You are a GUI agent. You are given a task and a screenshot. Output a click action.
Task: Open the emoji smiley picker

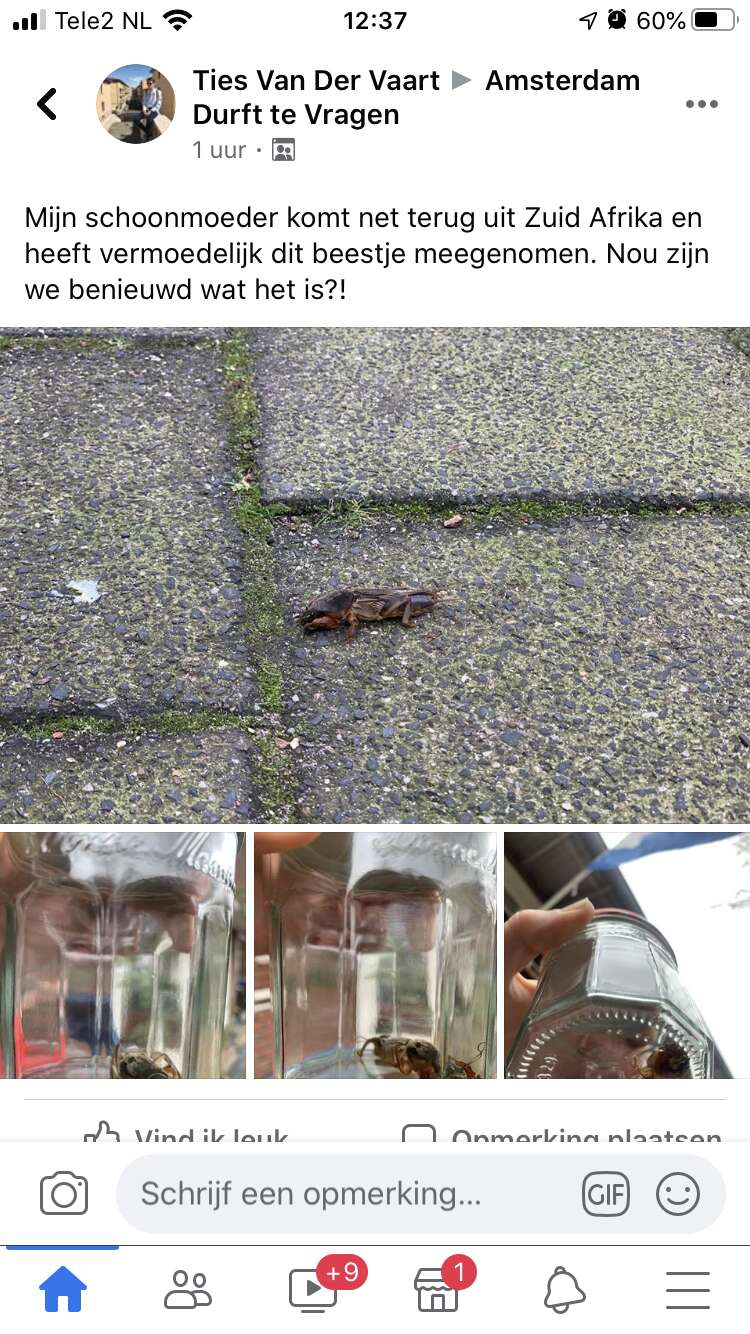pos(678,1194)
